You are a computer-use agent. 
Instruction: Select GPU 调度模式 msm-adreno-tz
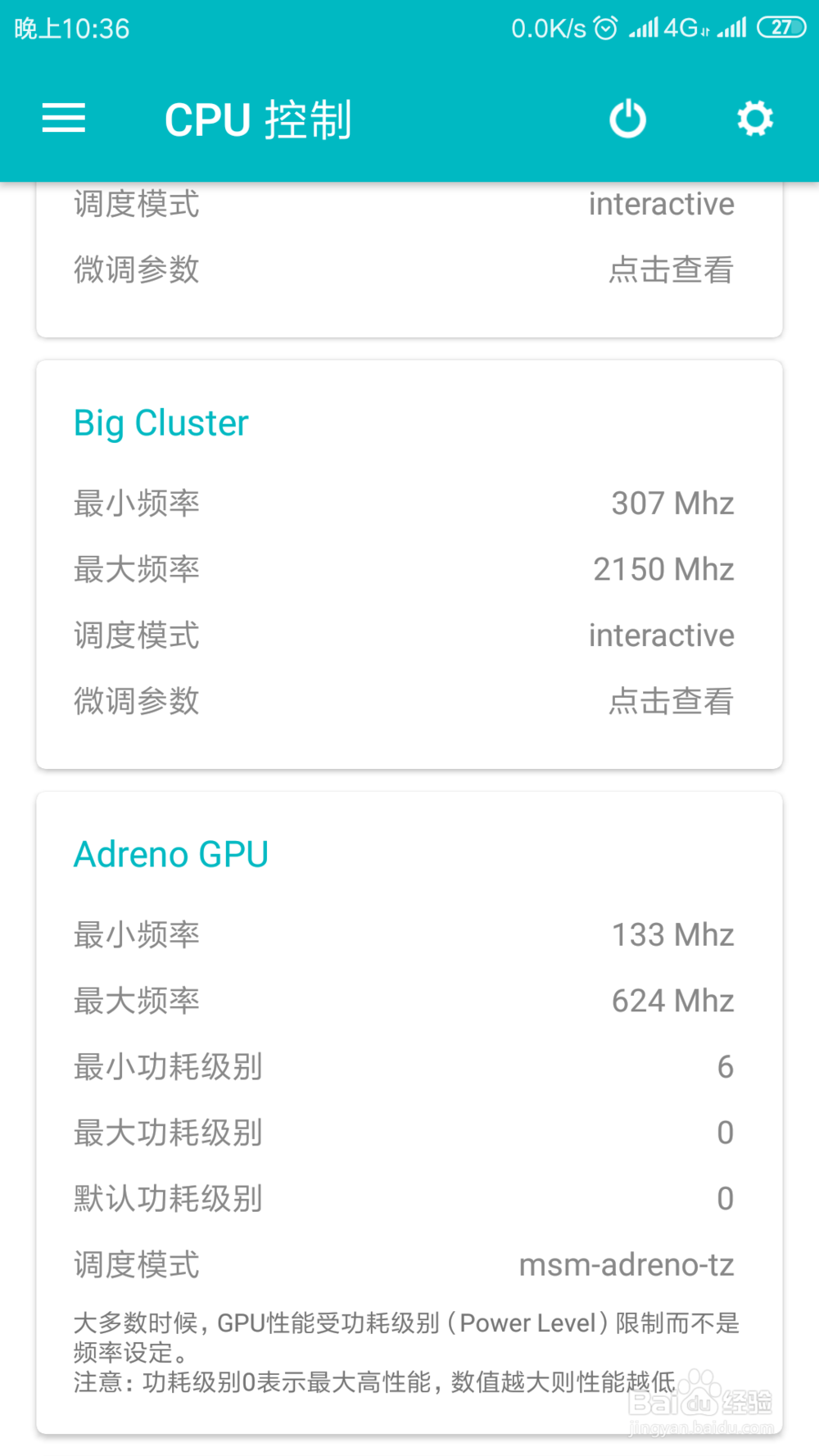(x=409, y=1265)
